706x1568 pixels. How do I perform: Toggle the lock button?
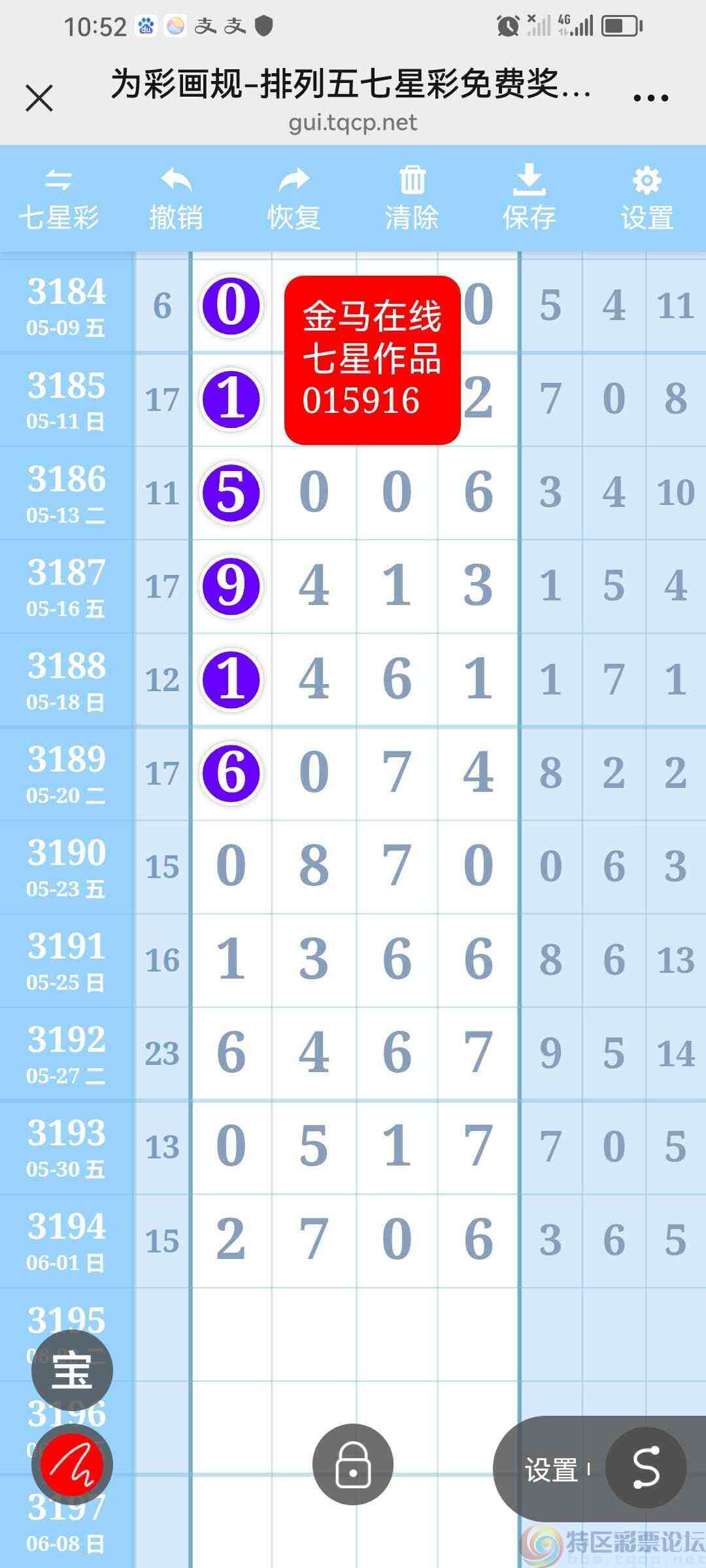(353, 1464)
